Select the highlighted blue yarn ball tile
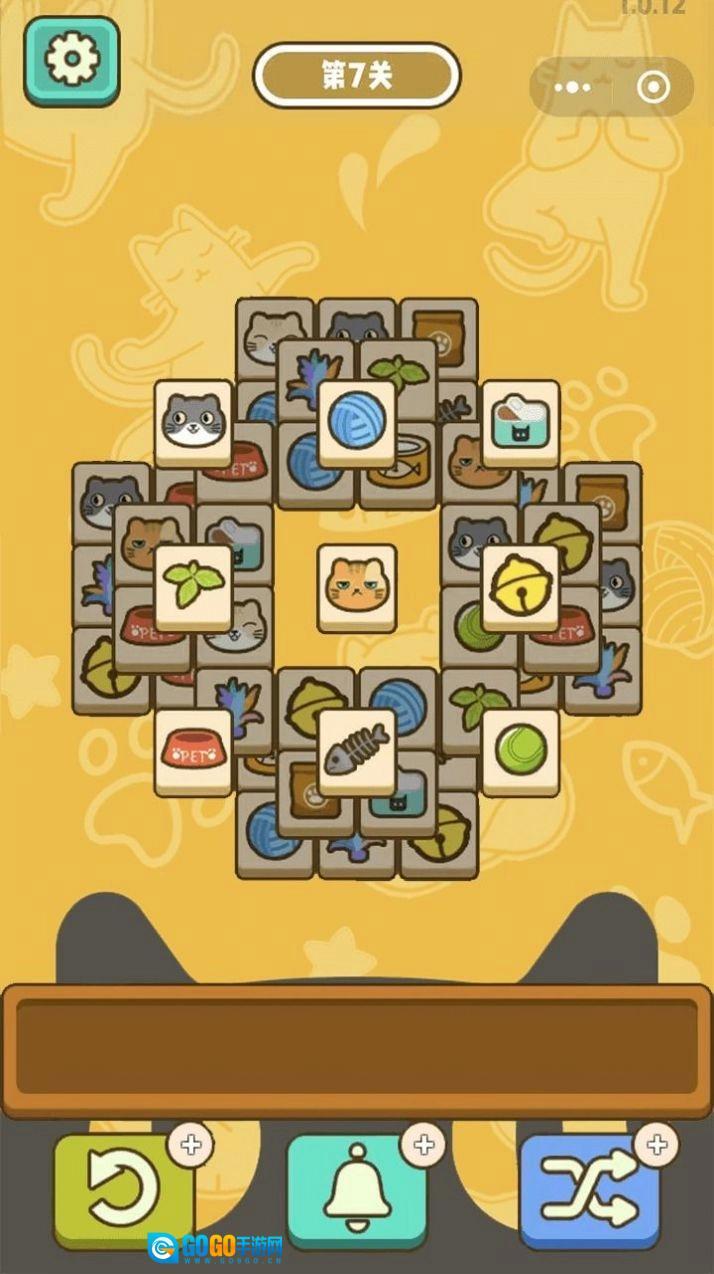This screenshot has height=1274, width=714. pos(357,423)
